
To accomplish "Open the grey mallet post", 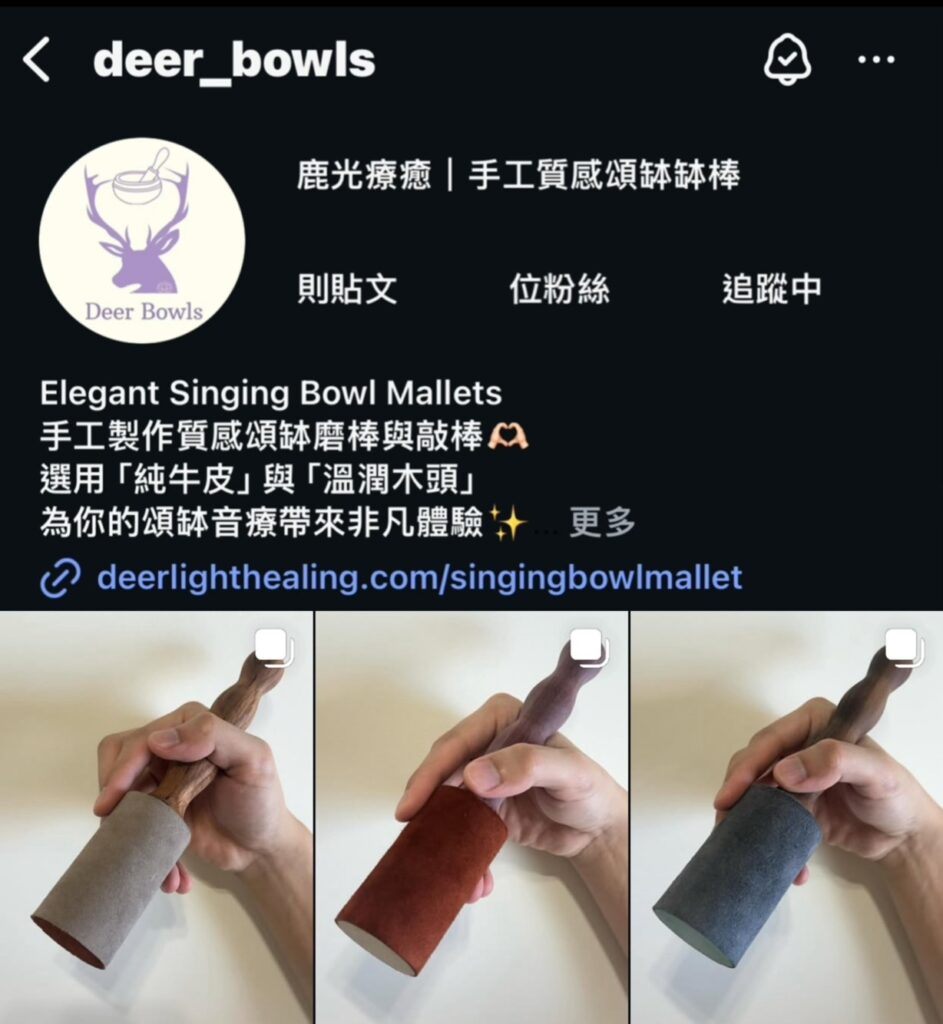I will (156, 815).
